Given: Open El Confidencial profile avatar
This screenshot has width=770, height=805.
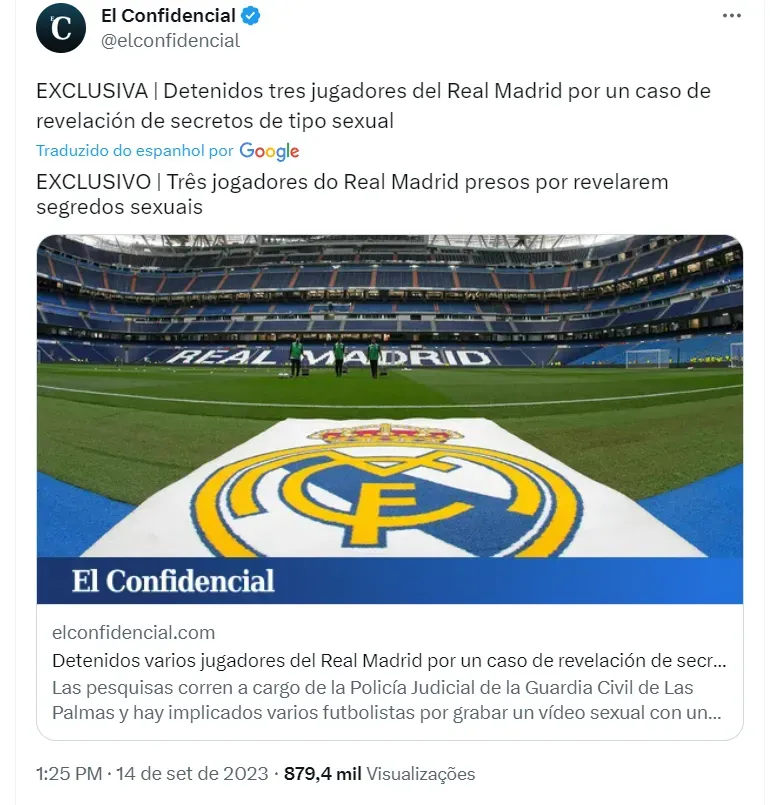Looking at the screenshot, I should coord(61,28).
